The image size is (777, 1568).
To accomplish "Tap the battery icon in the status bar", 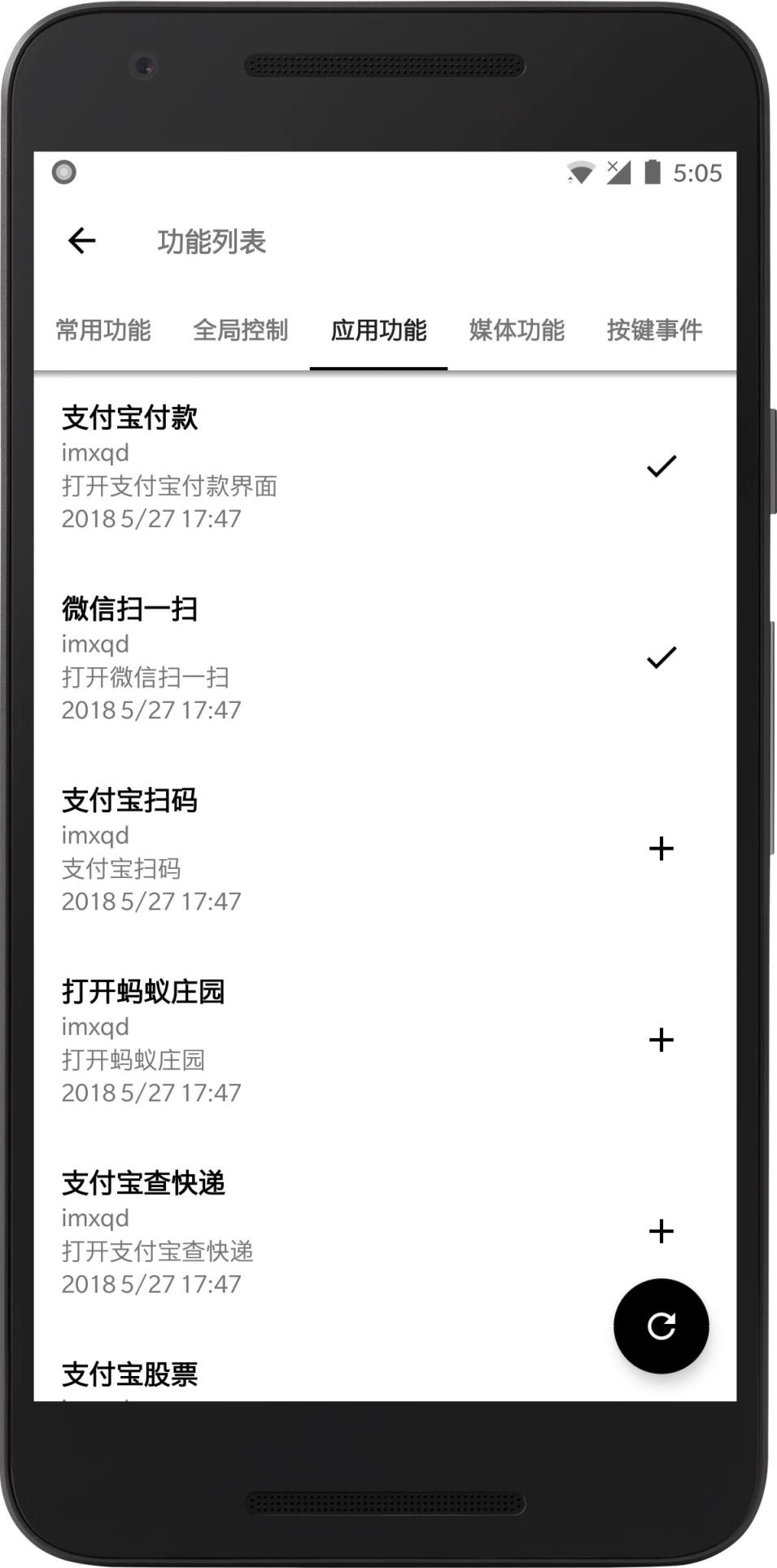I will [x=653, y=173].
